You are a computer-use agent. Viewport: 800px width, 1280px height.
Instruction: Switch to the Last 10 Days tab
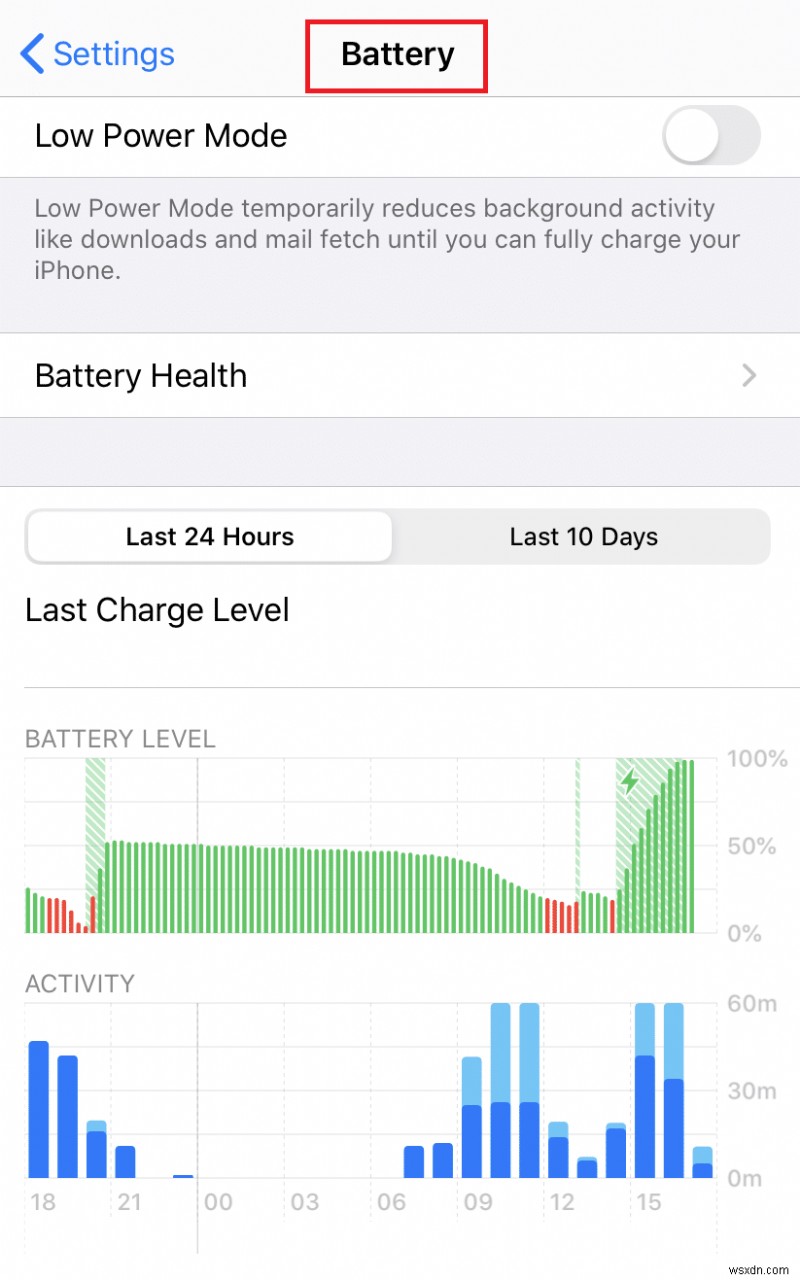[x=584, y=537]
